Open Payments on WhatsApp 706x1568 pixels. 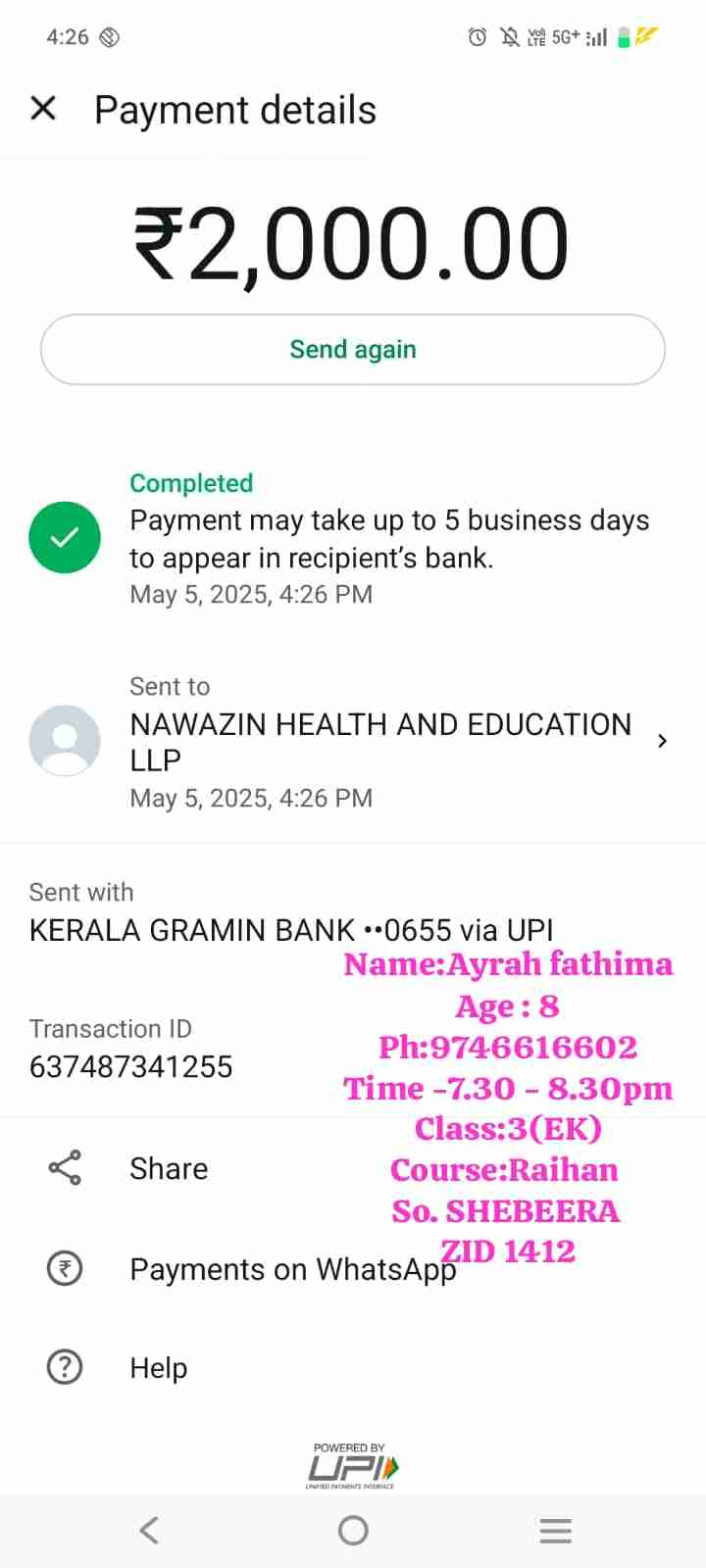pos(291,1269)
